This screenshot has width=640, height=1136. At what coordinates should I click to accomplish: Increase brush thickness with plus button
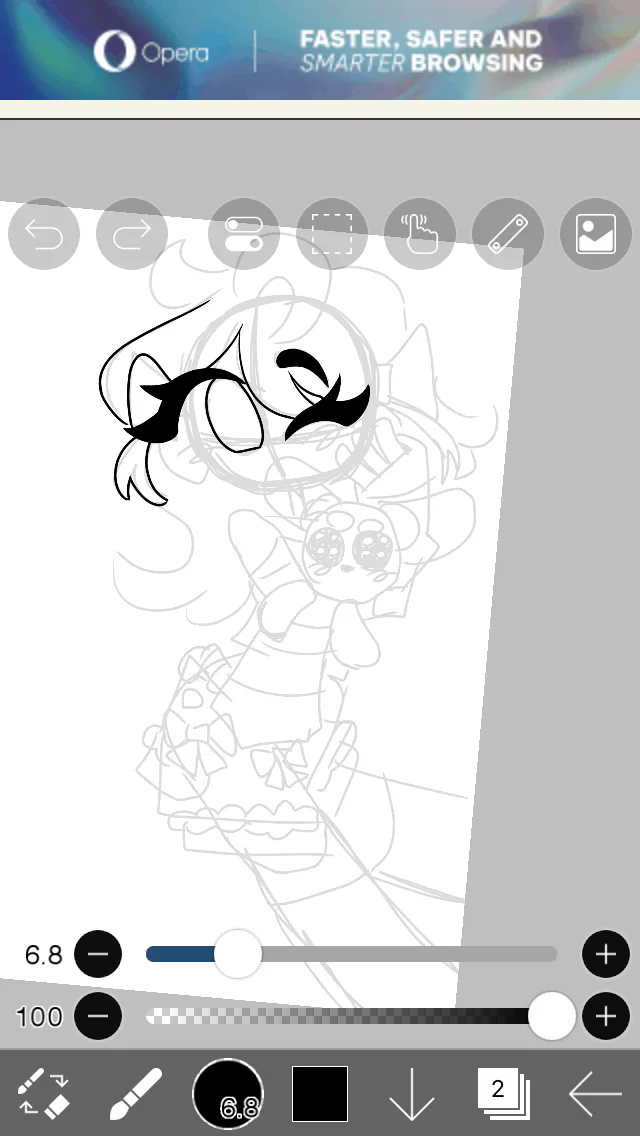tap(606, 954)
